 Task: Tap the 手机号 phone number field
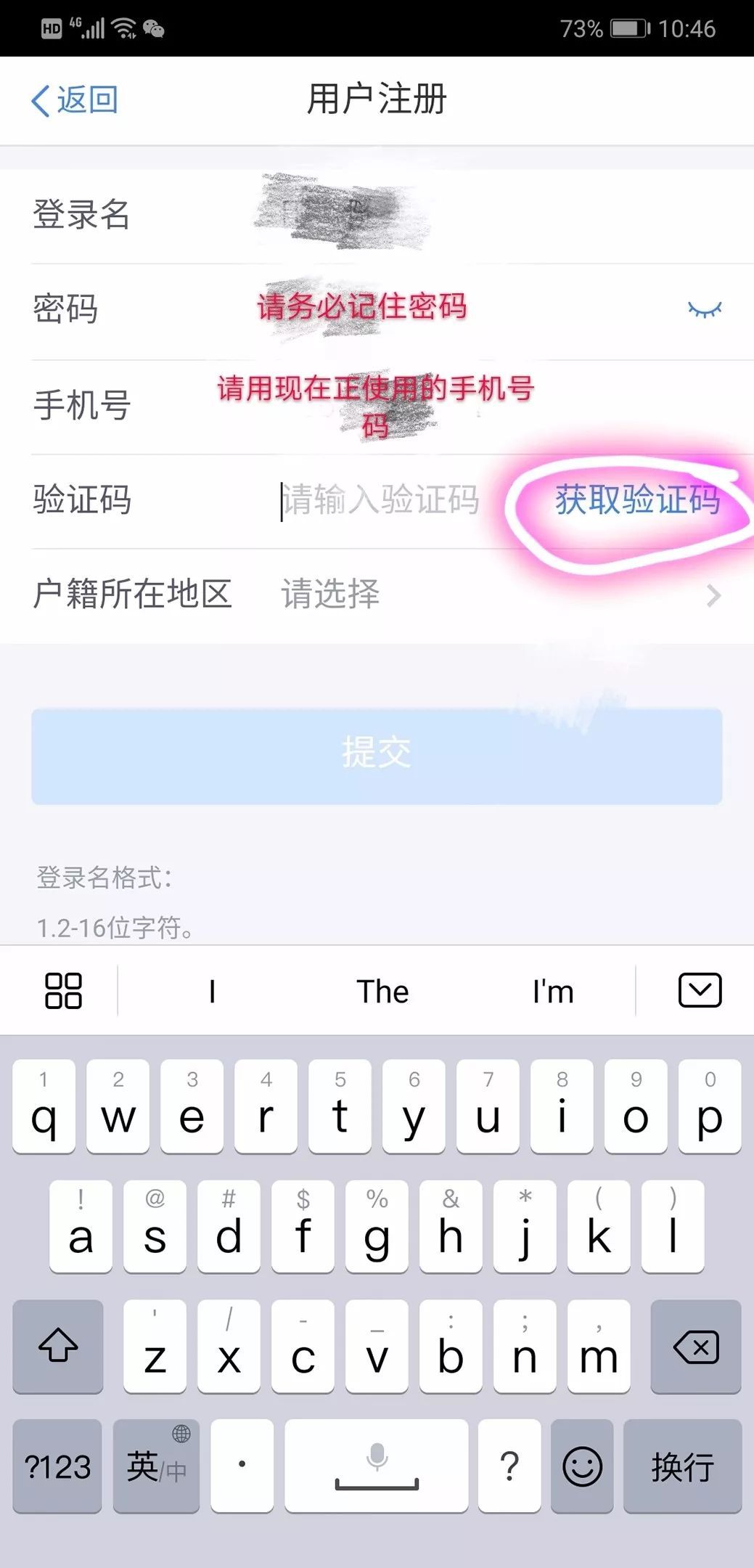pos(472,405)
